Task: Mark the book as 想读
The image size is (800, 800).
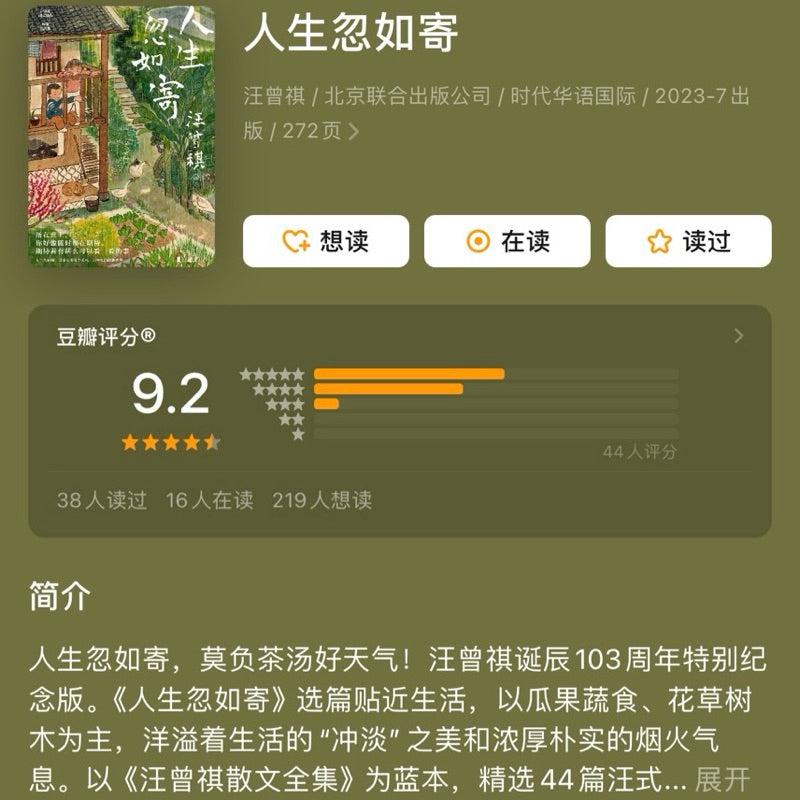Action: tap(325, 241)
